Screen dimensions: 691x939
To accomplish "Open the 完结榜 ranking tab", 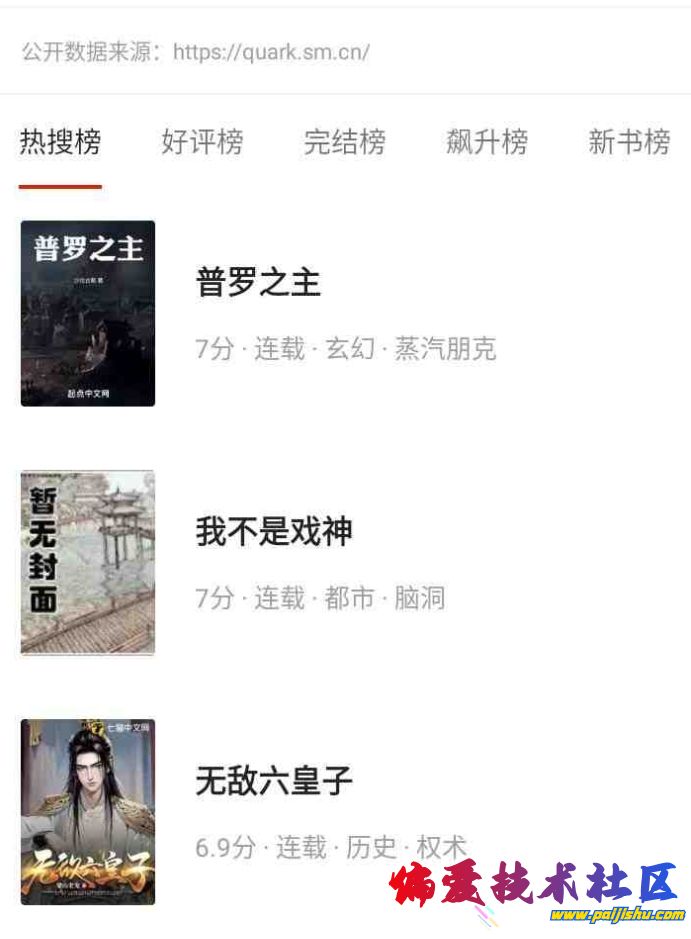I will pyautogui.click(x=344, y=143).
